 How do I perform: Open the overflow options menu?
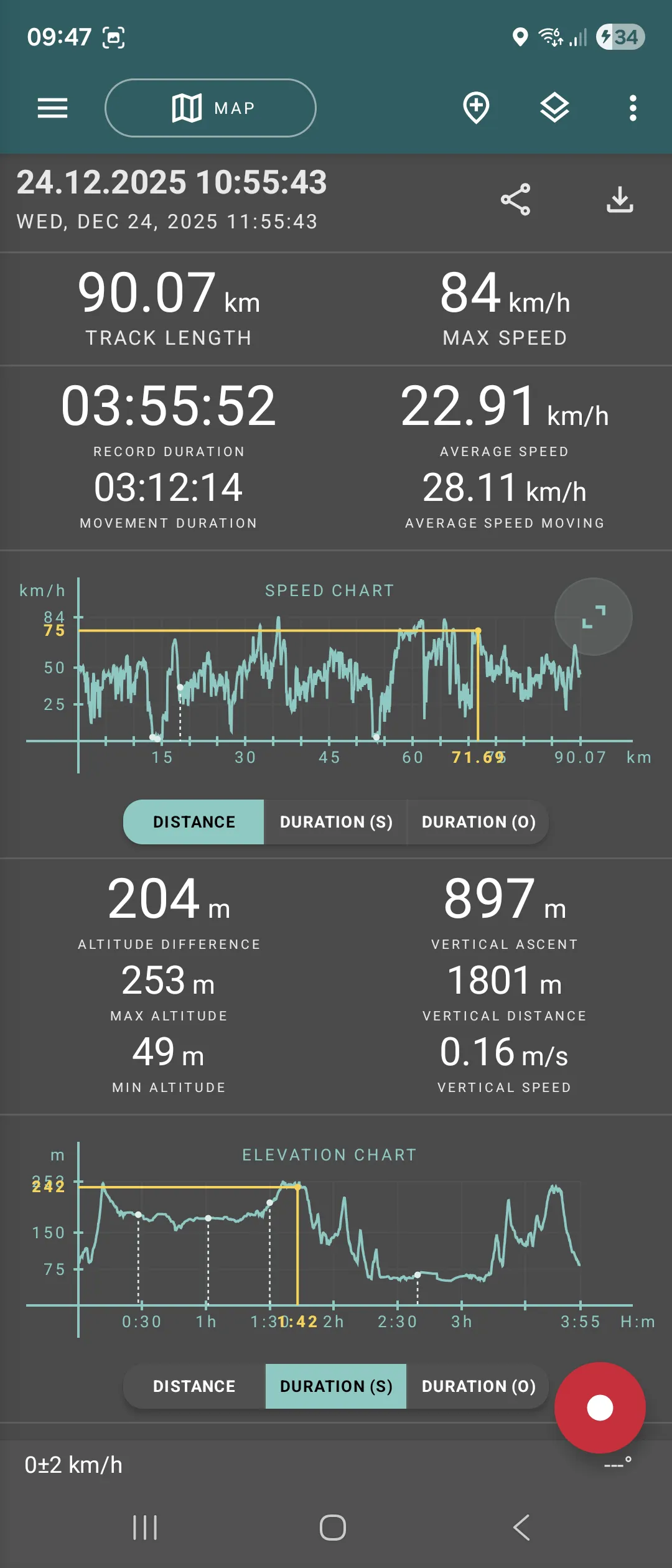633,108
